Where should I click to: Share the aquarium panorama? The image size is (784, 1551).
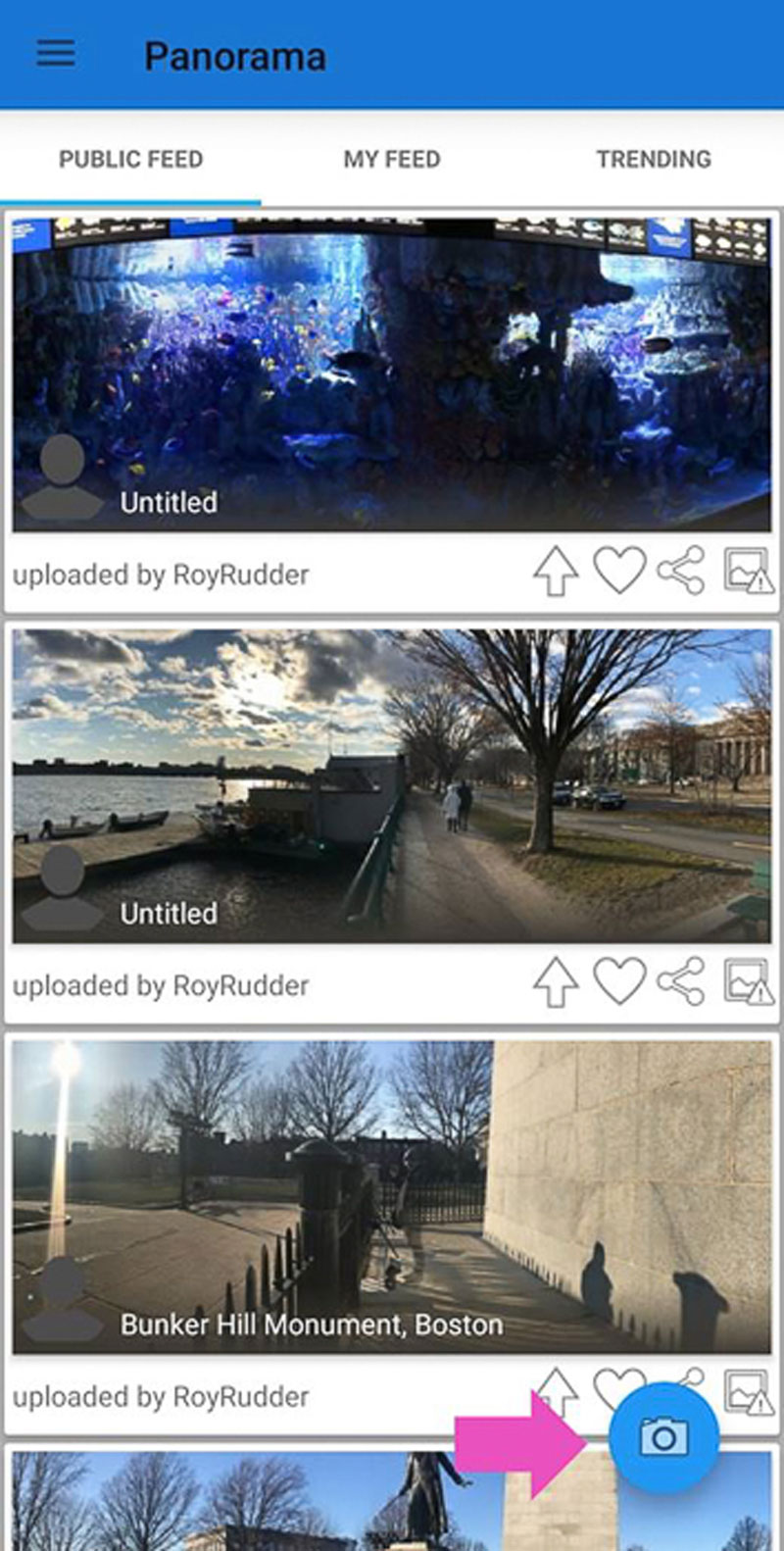[681, 571]
